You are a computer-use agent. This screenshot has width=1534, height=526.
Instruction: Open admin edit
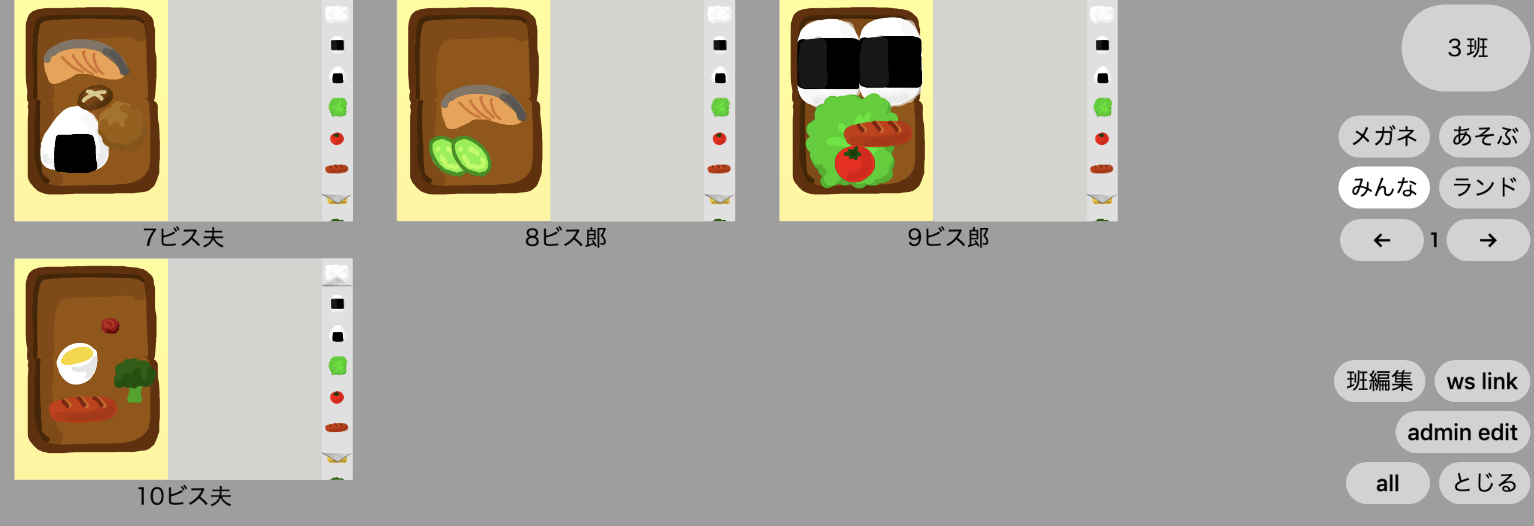pyautogui.click(x=1462, y=432)
